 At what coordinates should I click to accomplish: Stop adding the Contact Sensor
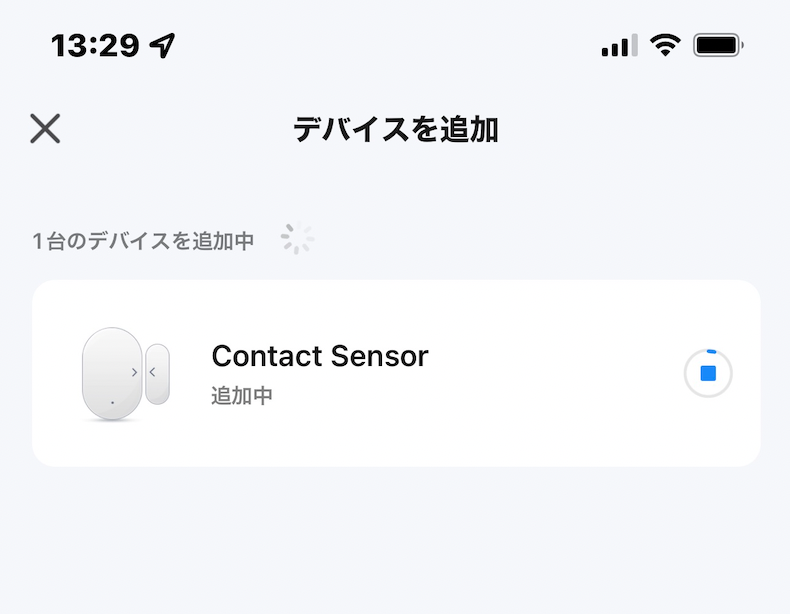708,373
